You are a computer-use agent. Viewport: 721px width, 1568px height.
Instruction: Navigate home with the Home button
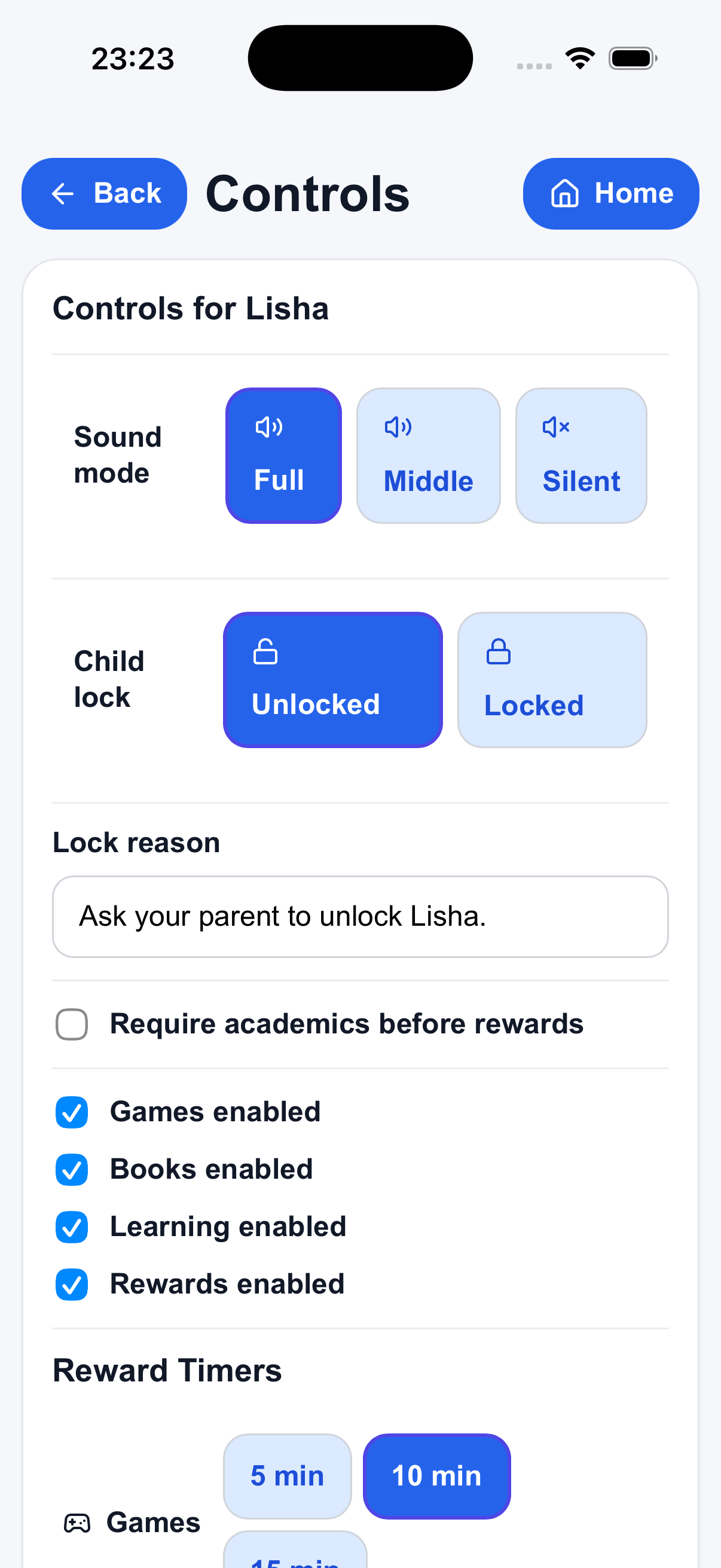(x=611, y=194)
